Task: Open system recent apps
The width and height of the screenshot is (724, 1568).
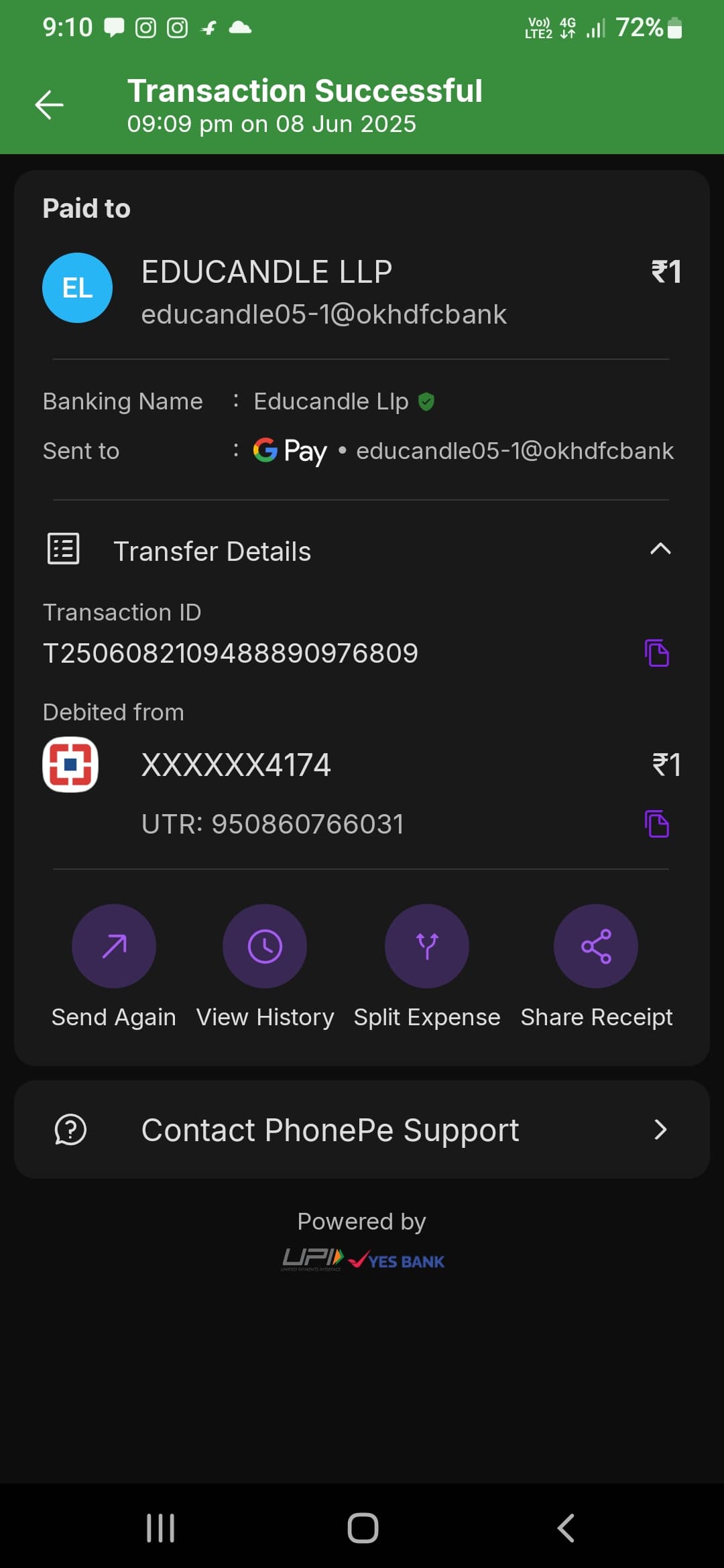Action: [161, 1528]
